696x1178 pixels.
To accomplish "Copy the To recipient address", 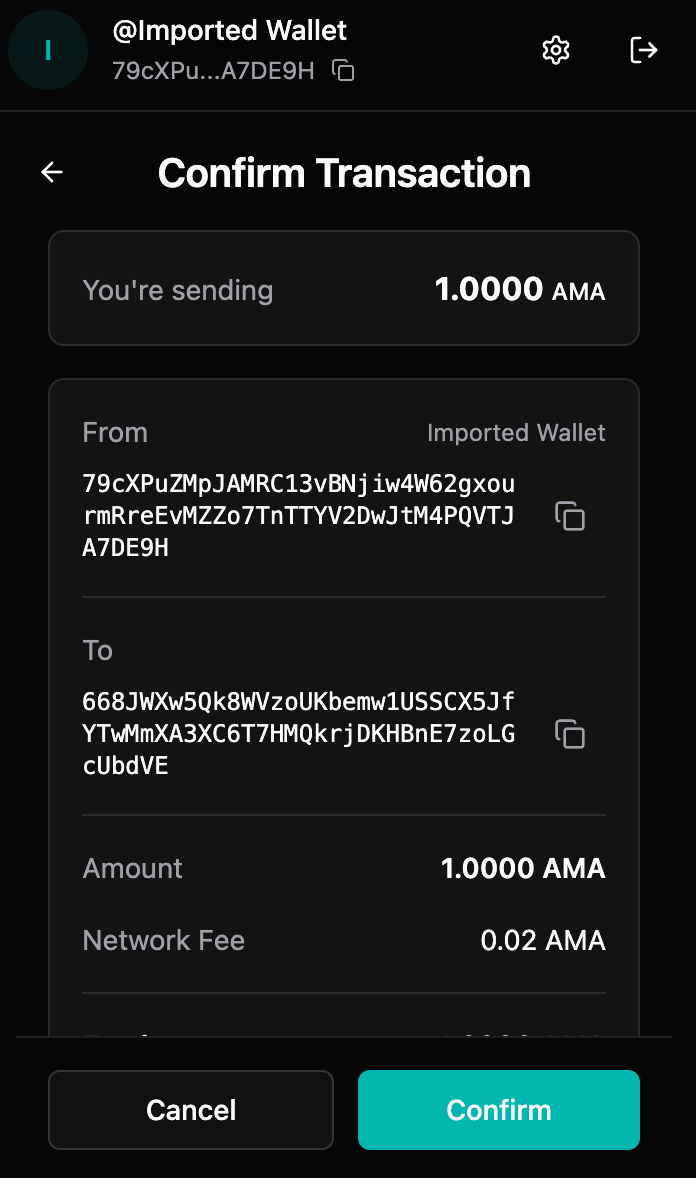I will click(570, 734).
